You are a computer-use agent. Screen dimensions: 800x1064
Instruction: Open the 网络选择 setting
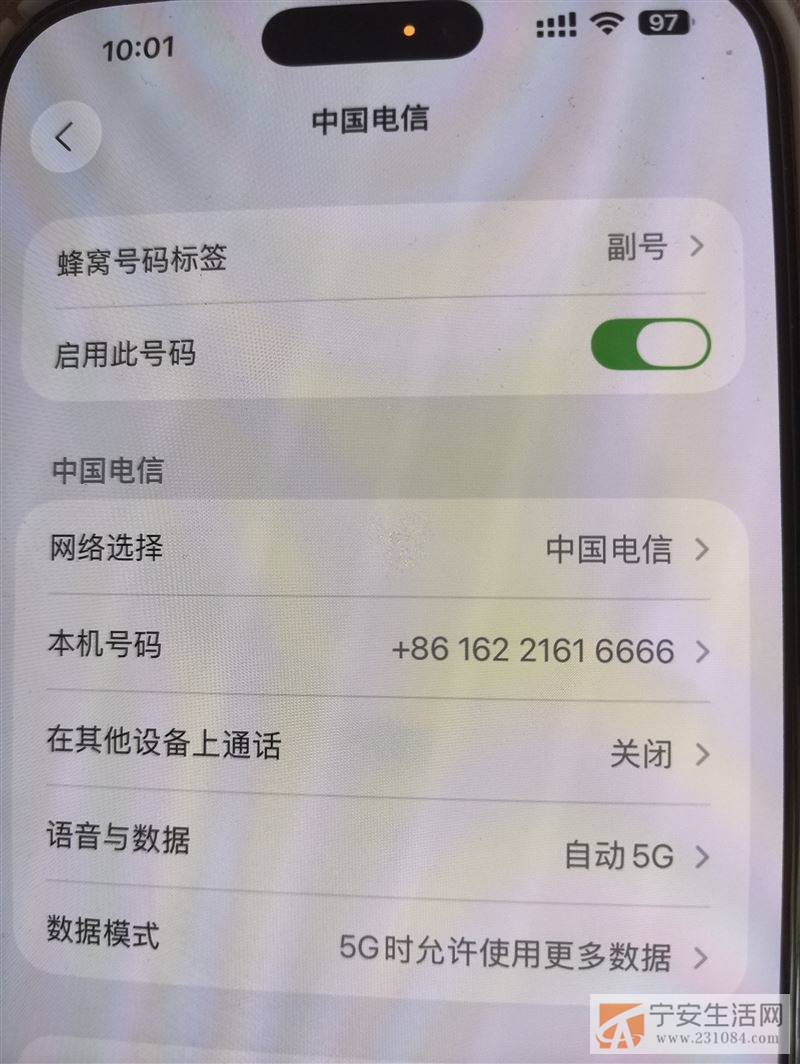tap(380, 548)
